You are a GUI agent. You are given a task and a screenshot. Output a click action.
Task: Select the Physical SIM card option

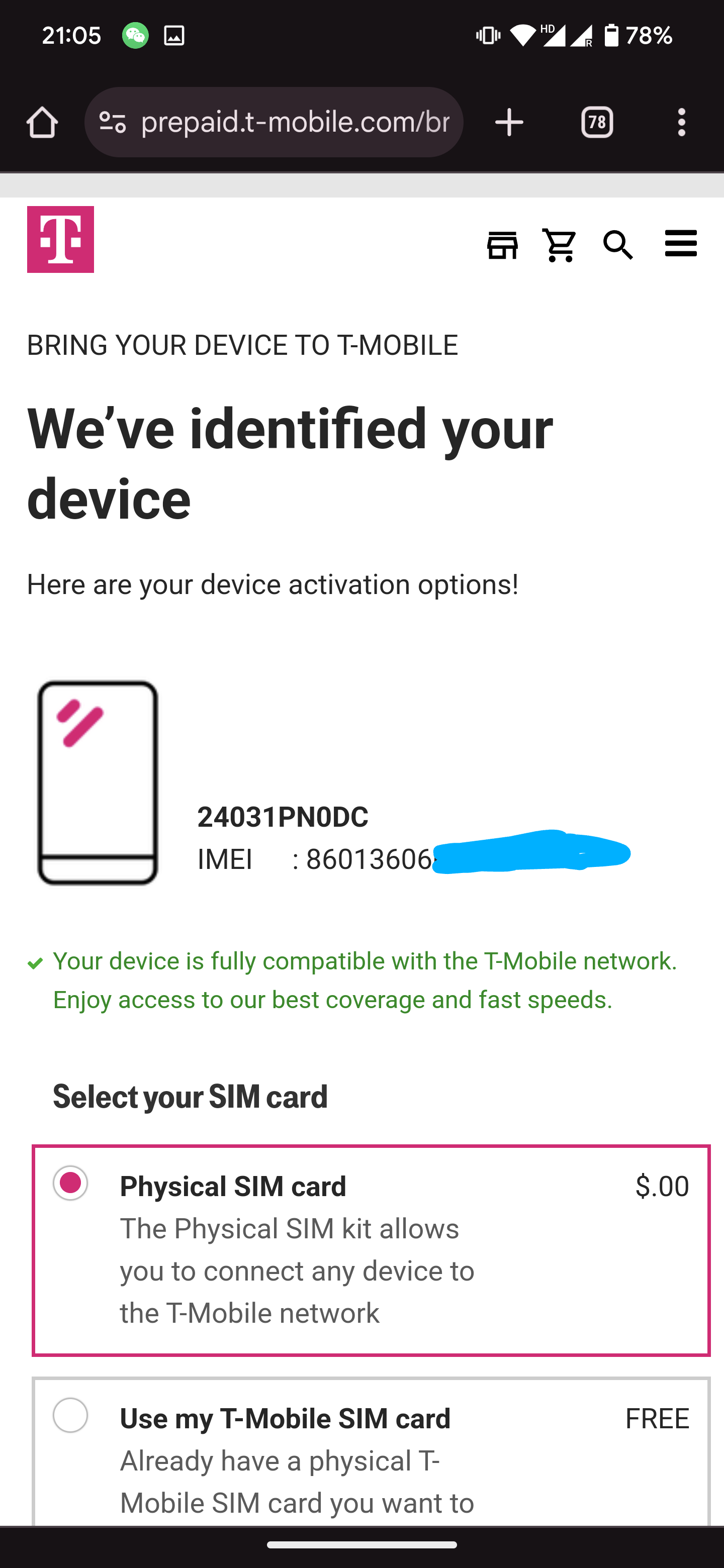(x=372, y=1250)
